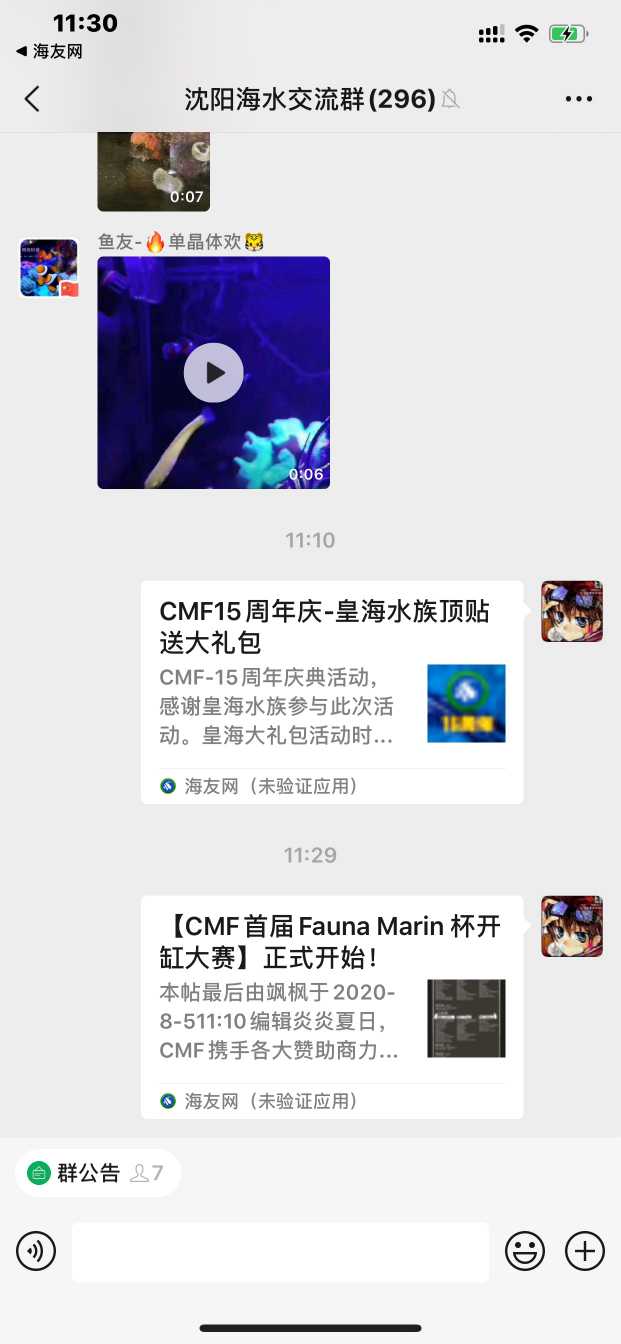The image size is (621, 1344).
Task: Open the emoji picker
Action: (x=525, y=1251)
